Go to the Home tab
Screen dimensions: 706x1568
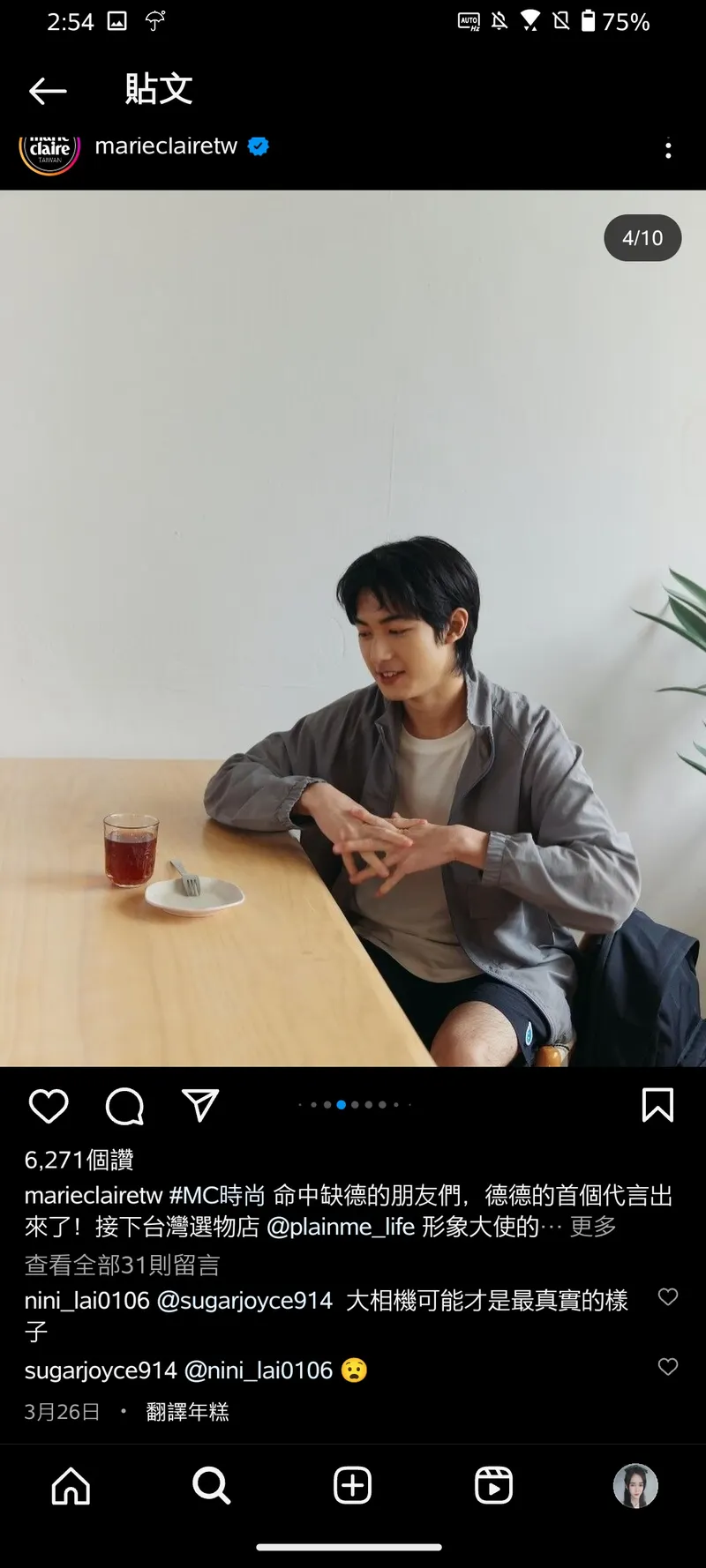tap(71, 1486)
